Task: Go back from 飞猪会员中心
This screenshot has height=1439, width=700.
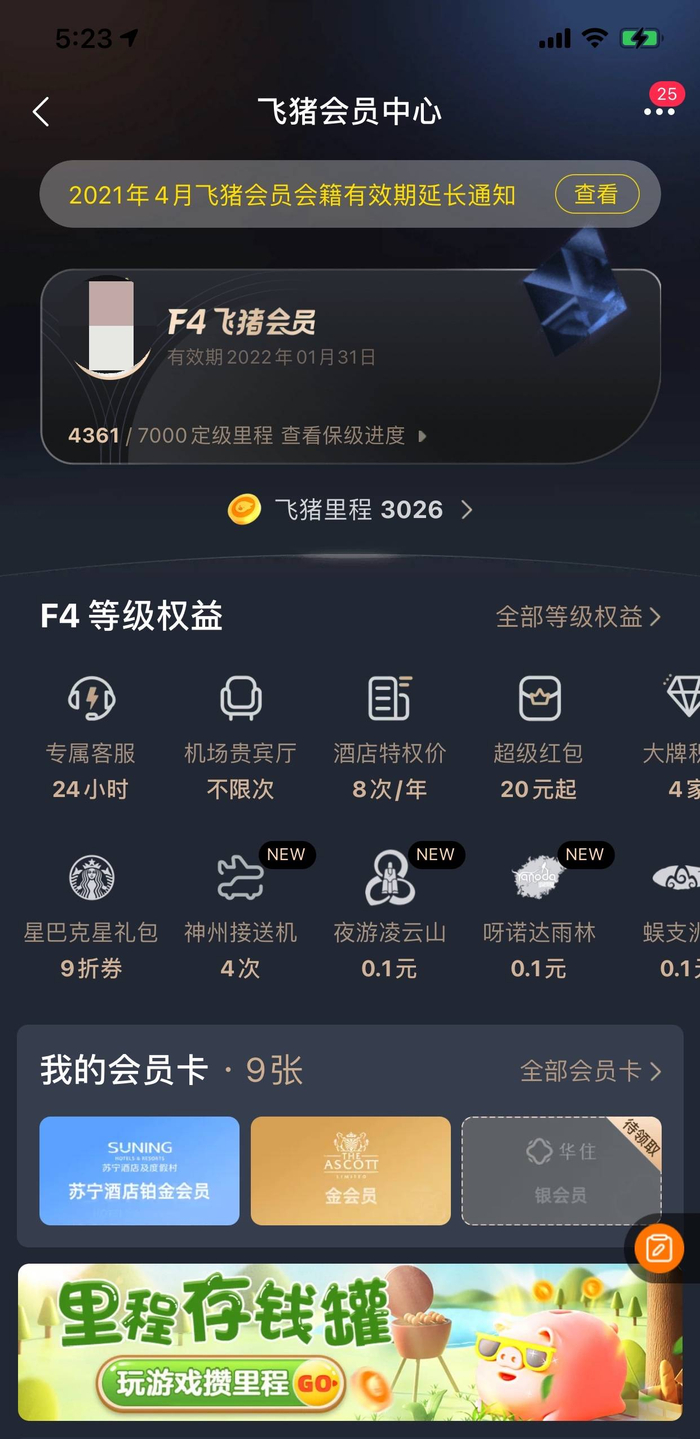Action: pos(41,111)
